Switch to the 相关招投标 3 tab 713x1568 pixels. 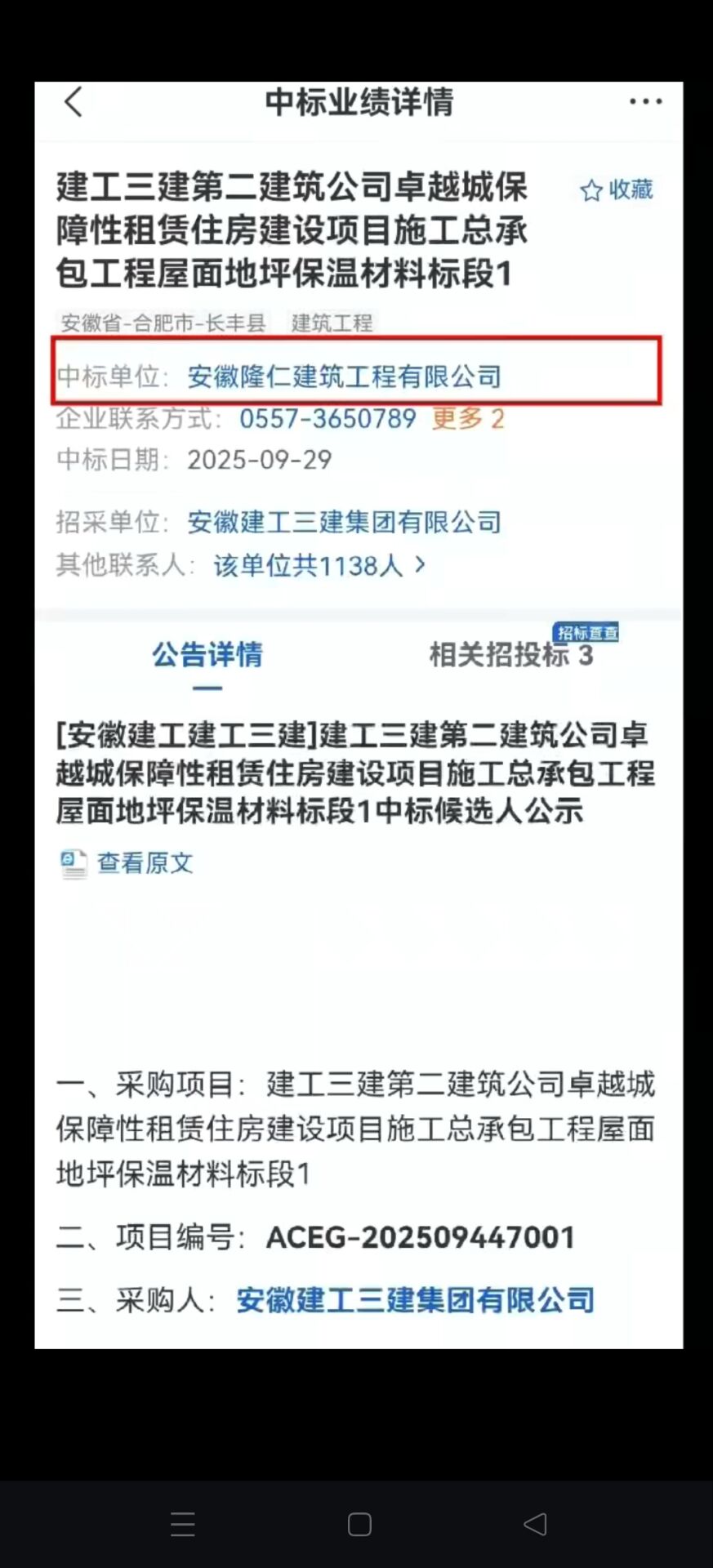tap(511, 655)
